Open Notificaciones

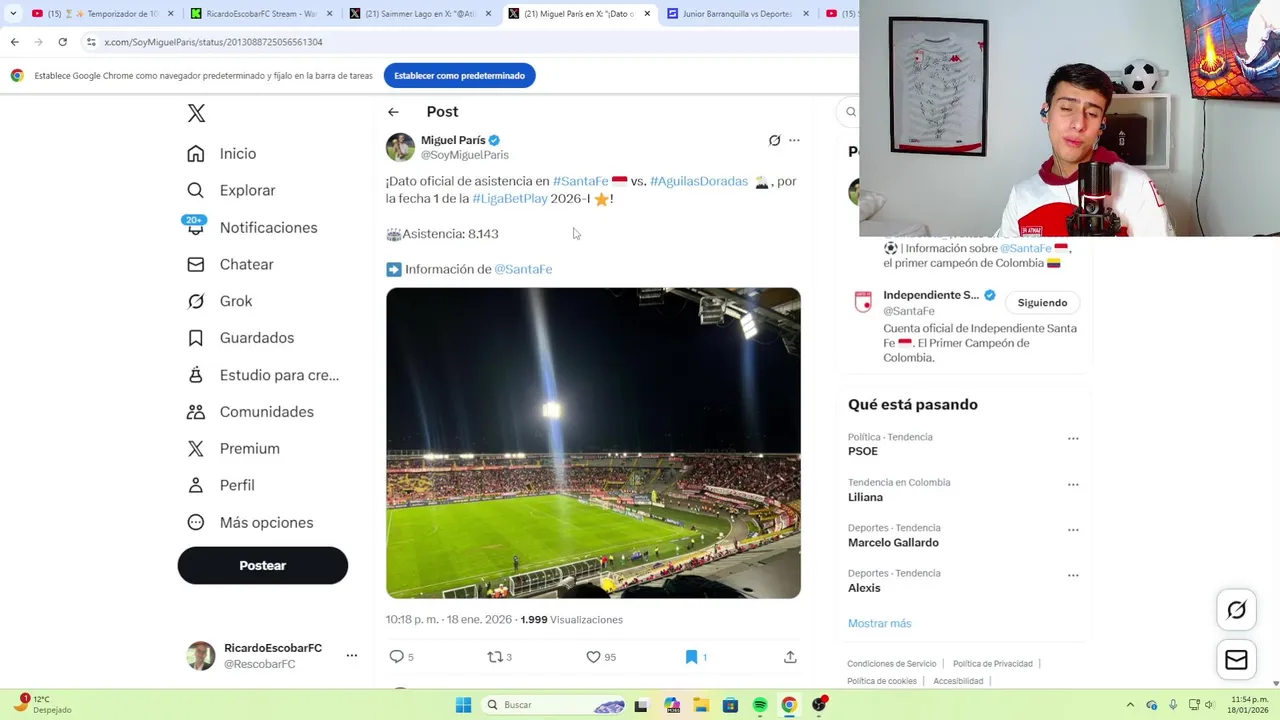click(267, 228)
